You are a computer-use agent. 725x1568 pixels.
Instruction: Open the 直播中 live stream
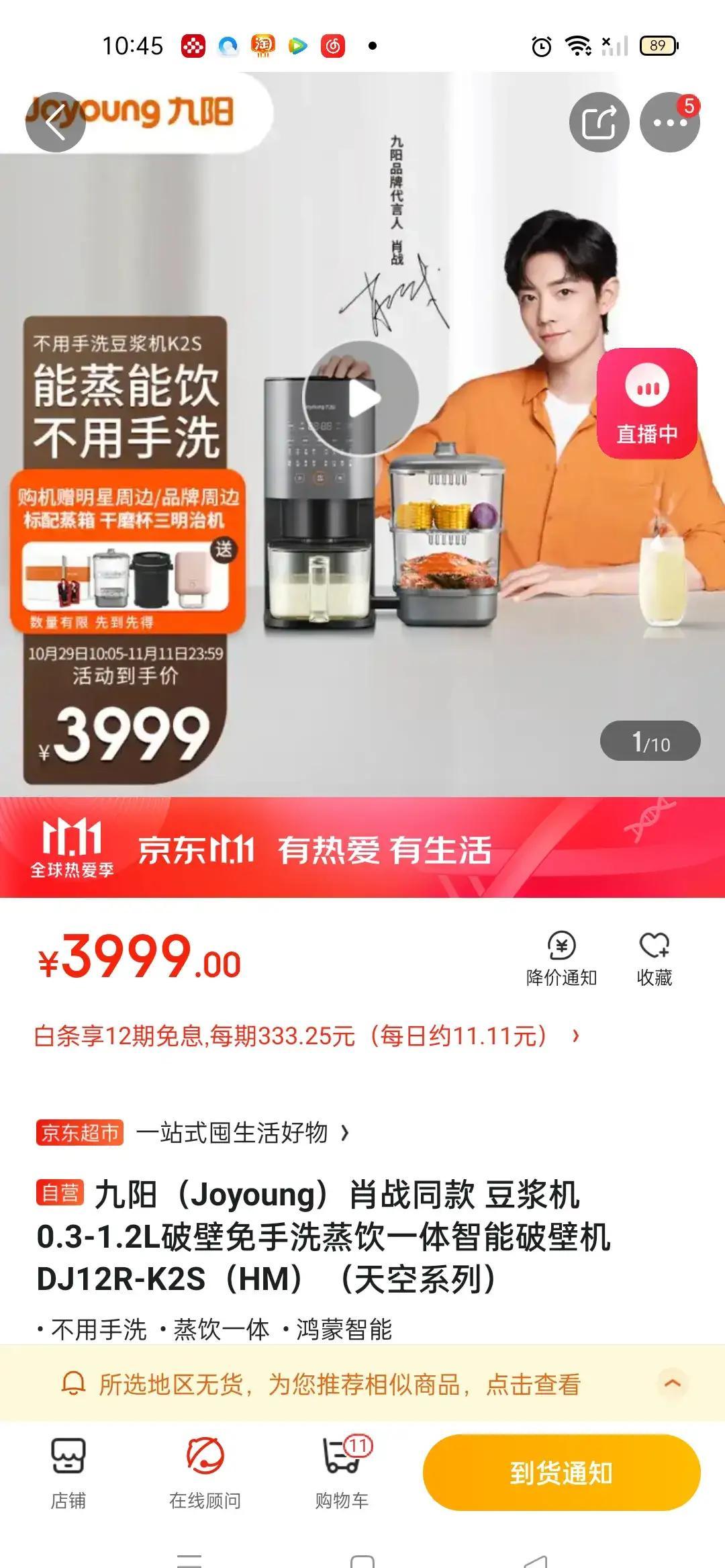point(646,404)
